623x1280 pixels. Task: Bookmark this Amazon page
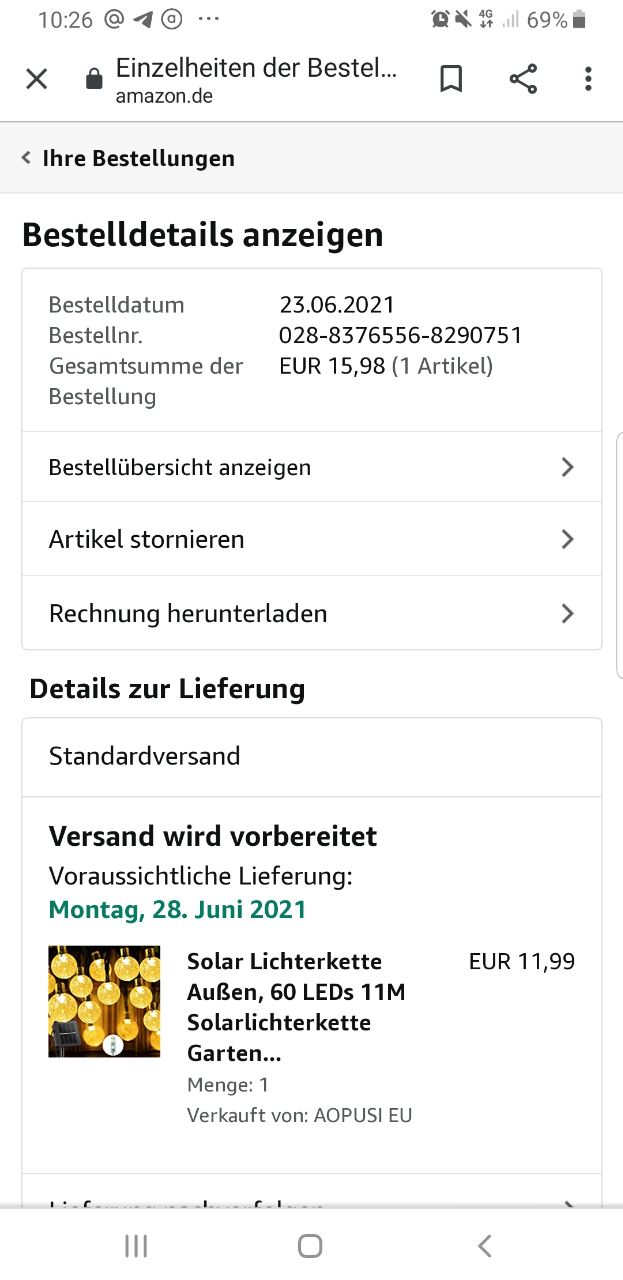click(451, 79)
